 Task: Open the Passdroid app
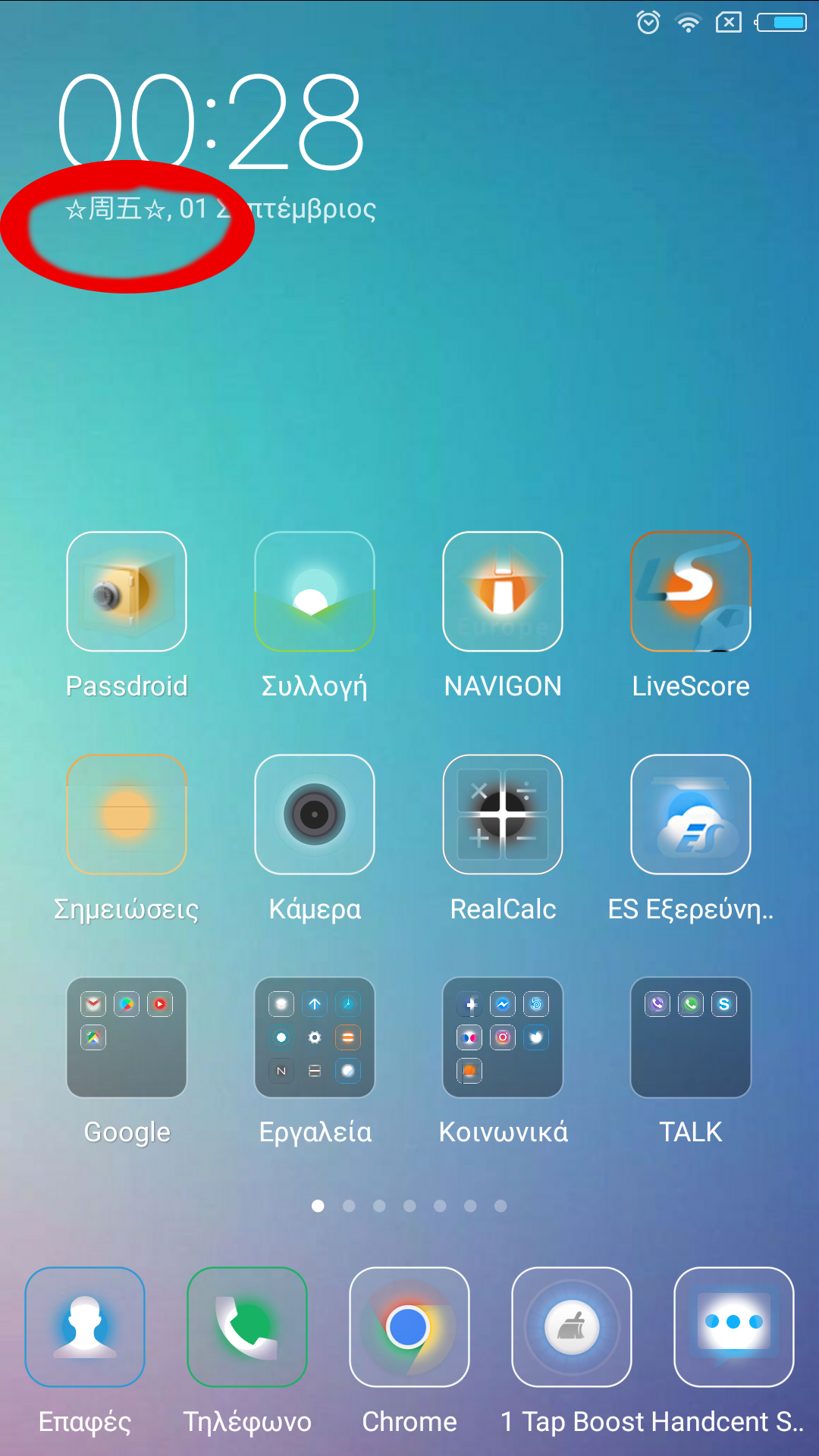click(127, 591)
